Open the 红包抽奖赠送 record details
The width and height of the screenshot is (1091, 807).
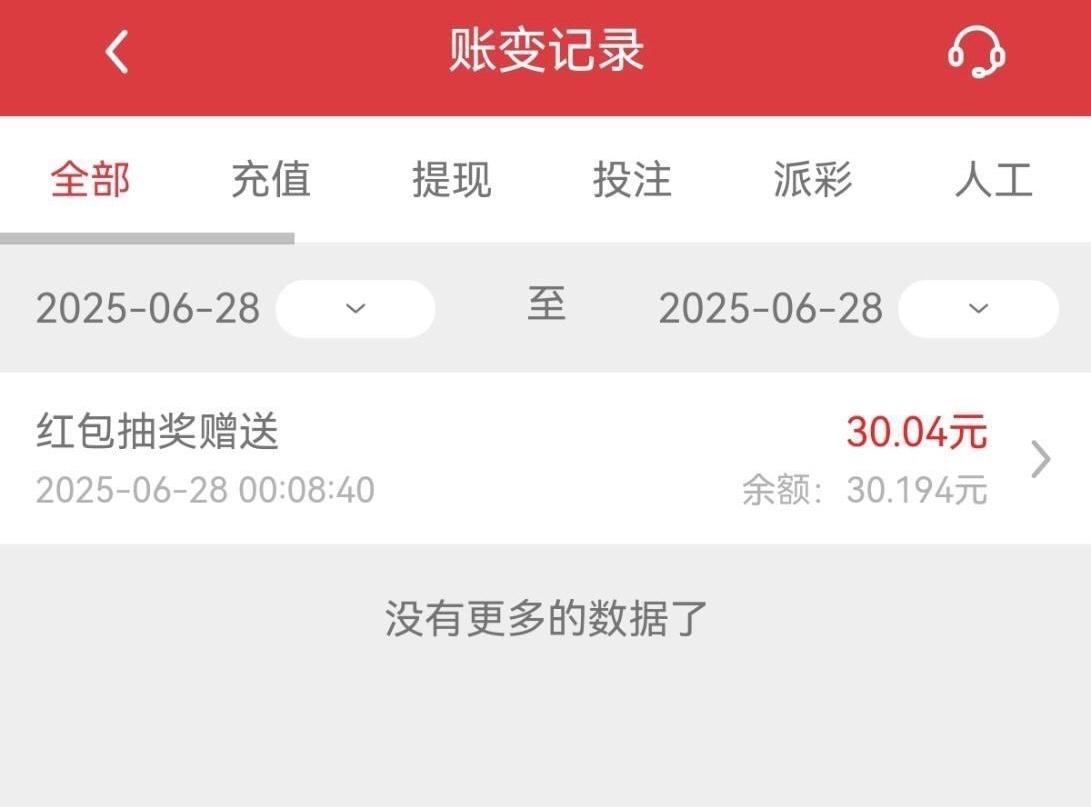coord(545,459)
